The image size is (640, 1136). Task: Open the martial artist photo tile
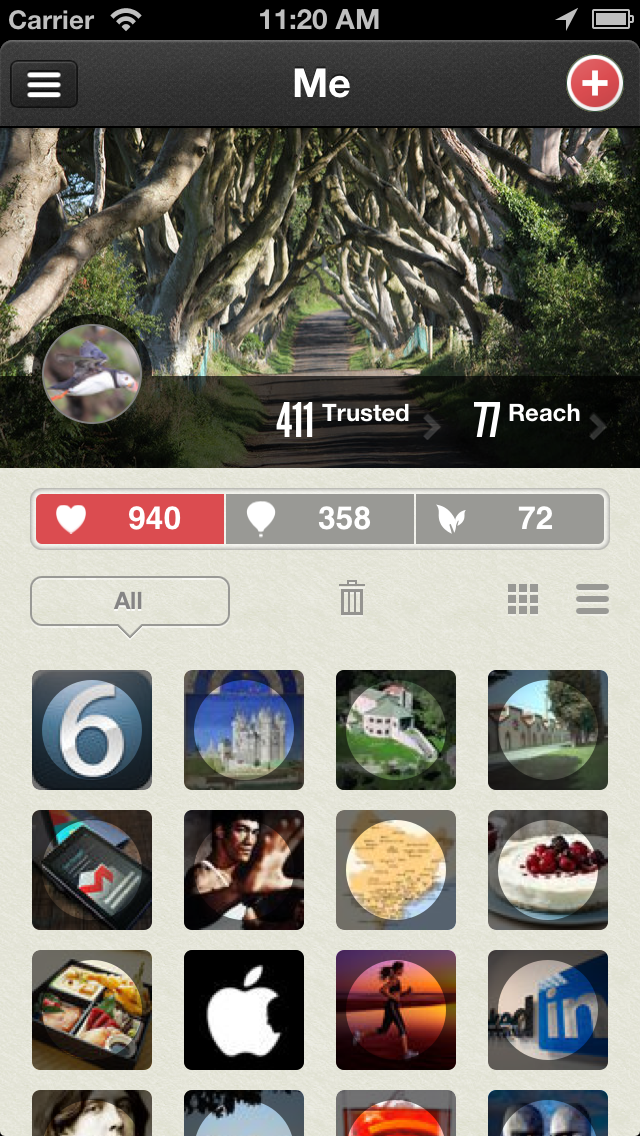244,870
